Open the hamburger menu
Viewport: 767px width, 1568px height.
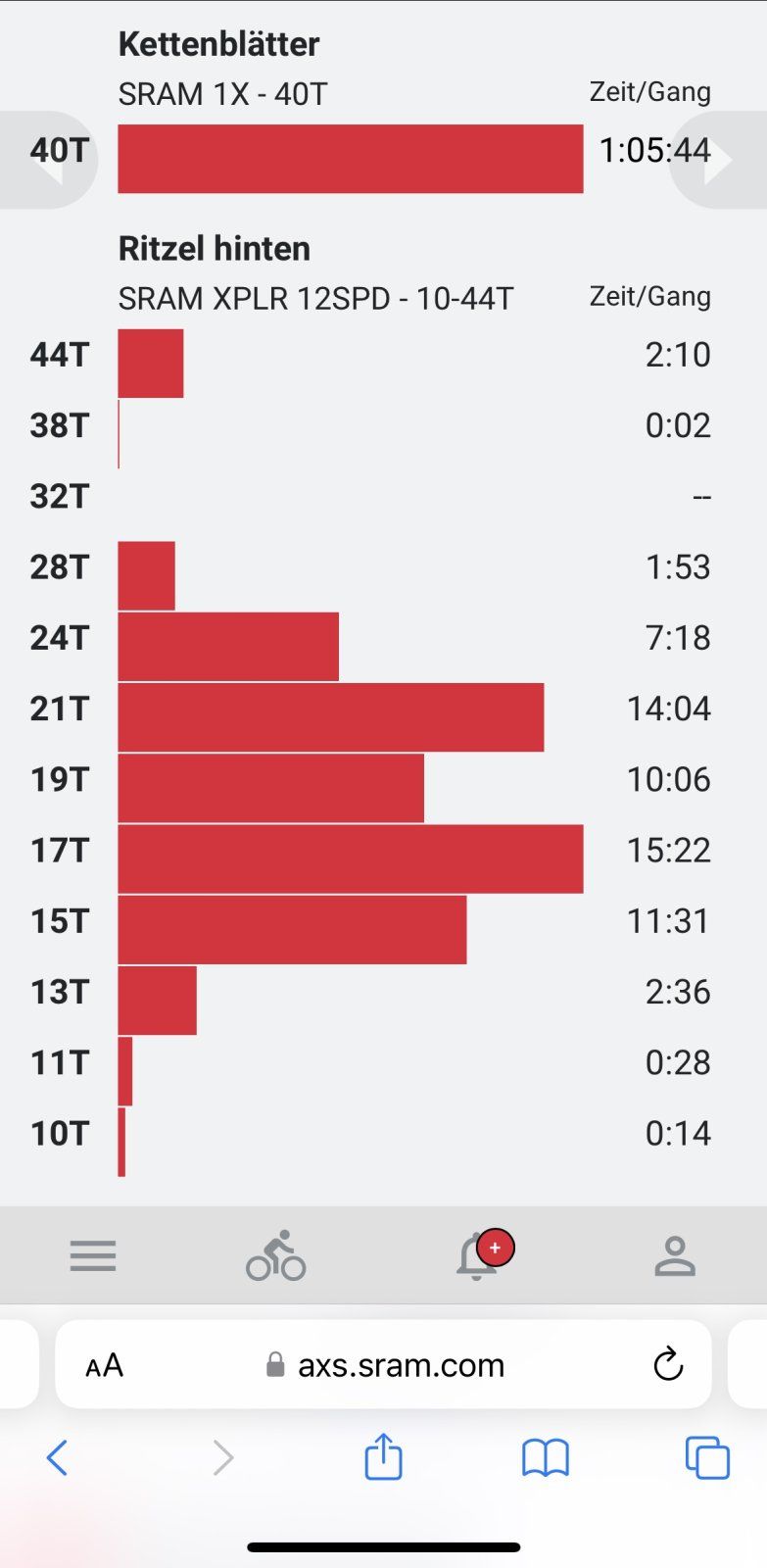pos(93,1255)
